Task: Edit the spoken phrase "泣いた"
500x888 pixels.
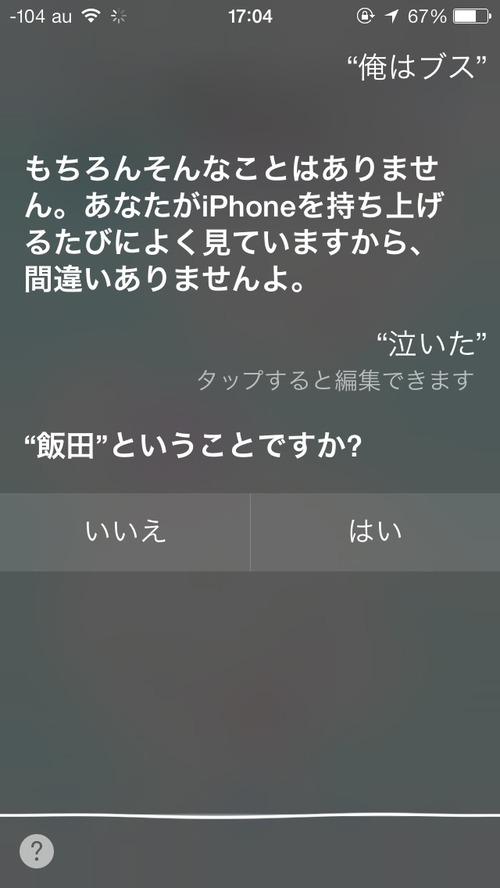Action: [x=431, y=345]
